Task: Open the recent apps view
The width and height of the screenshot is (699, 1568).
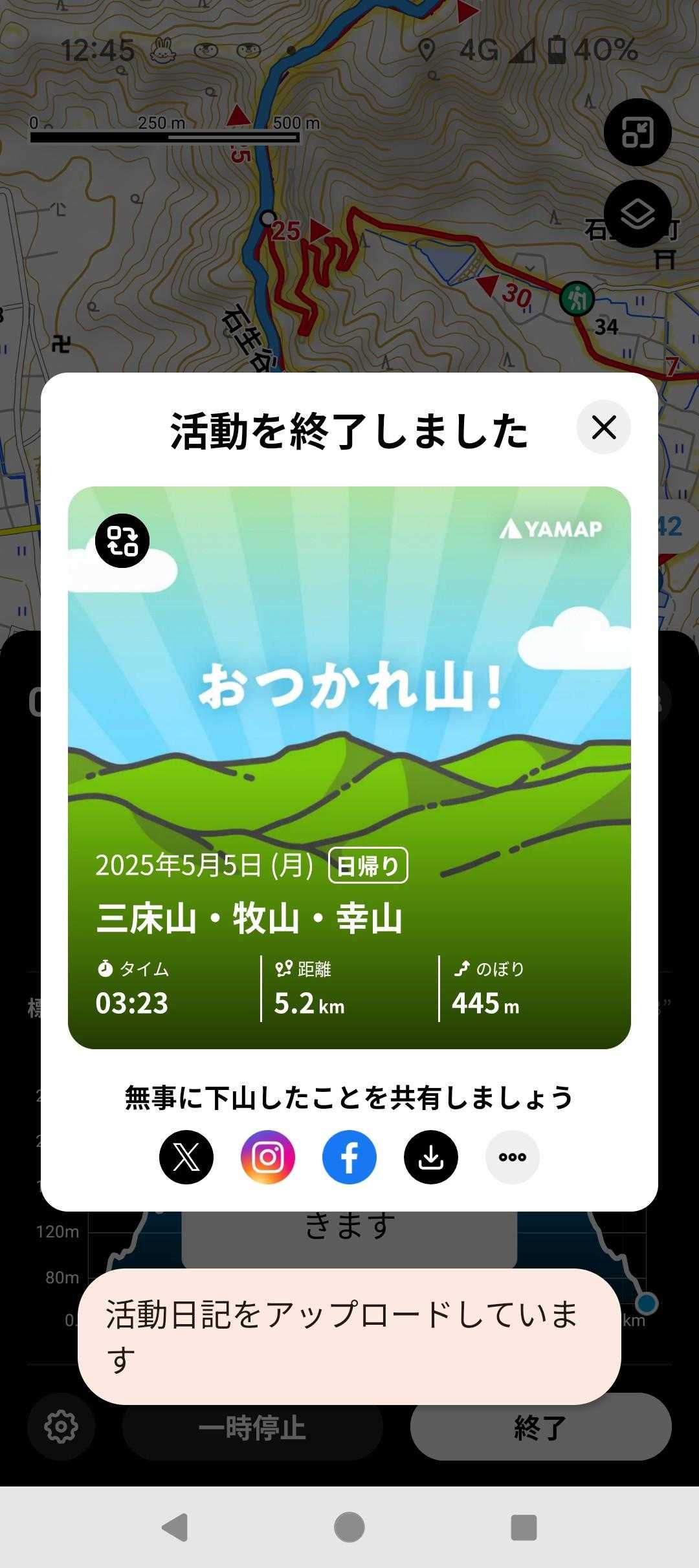Action: point(524,1527)
